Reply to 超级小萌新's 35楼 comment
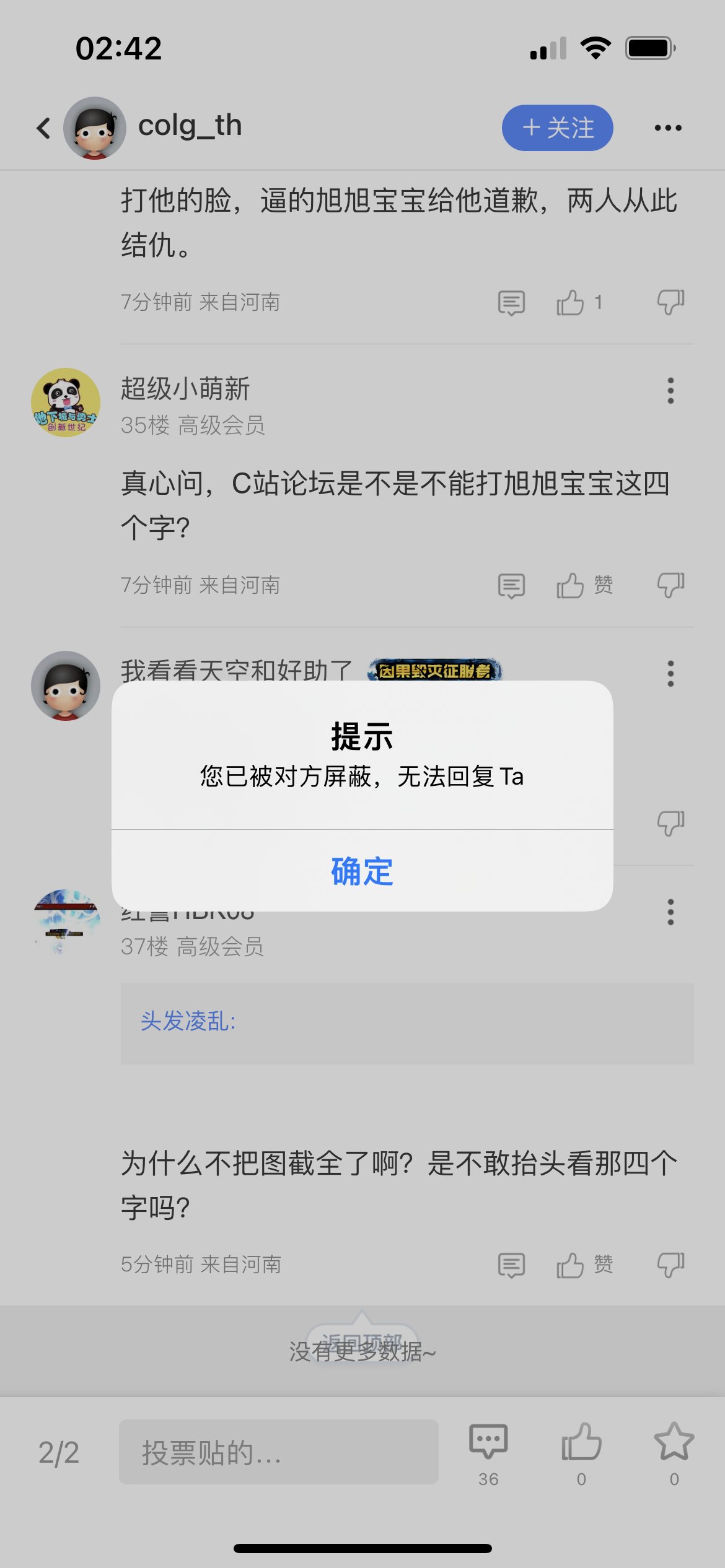Viewport: 725px width, 1568px height. (x=511, y=585)
